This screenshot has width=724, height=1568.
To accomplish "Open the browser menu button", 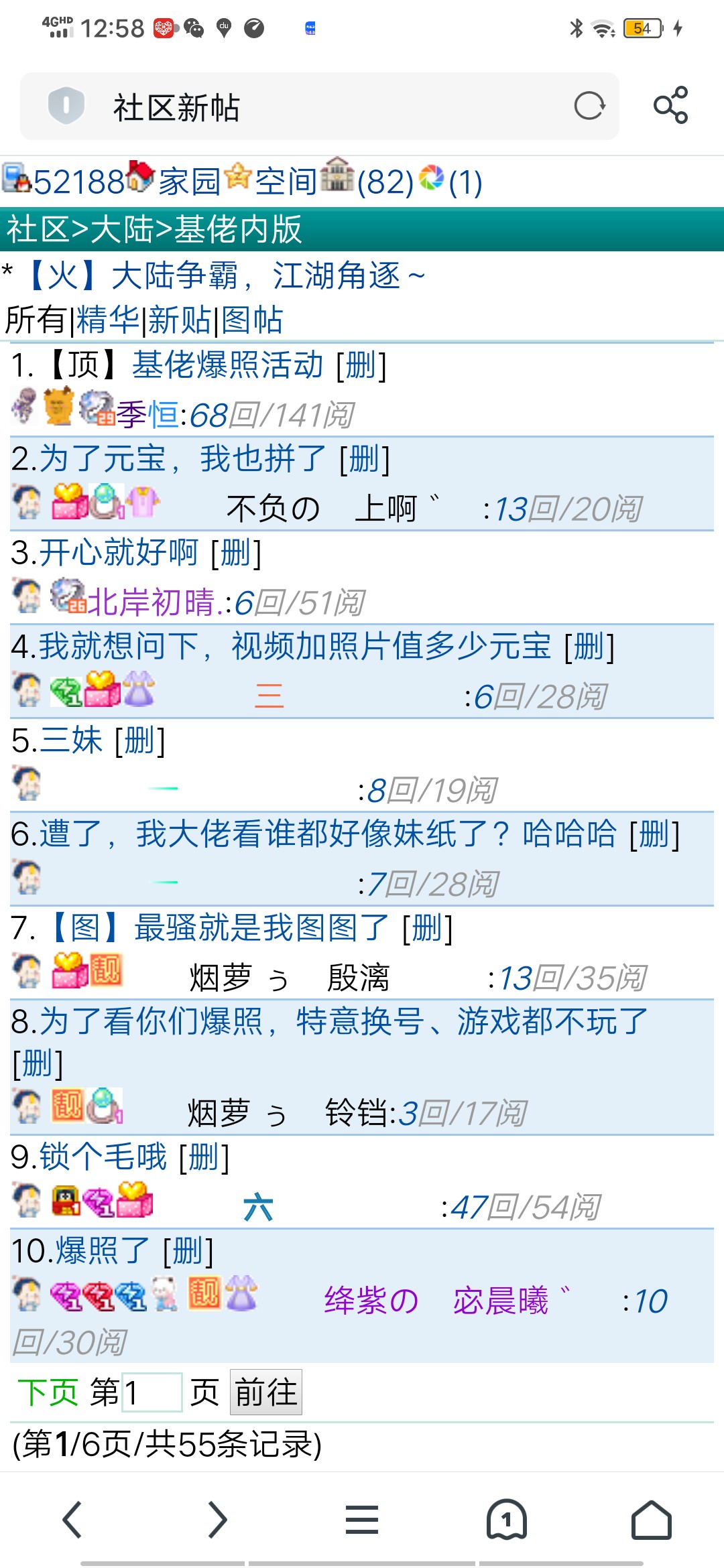I will point(362,1519).
